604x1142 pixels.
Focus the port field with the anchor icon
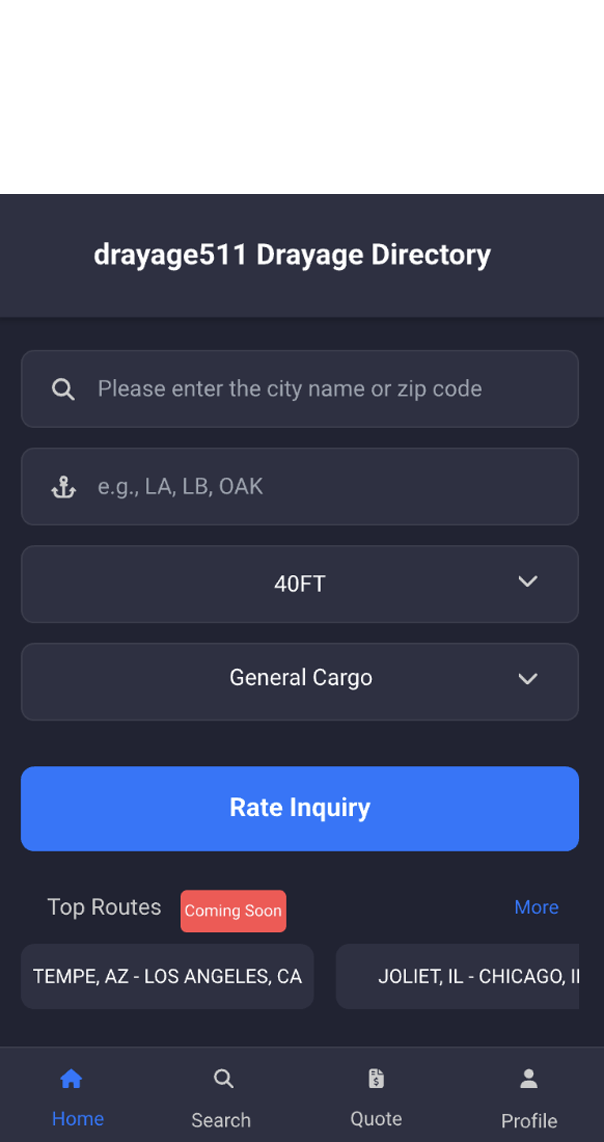click(x=300, y=487)
